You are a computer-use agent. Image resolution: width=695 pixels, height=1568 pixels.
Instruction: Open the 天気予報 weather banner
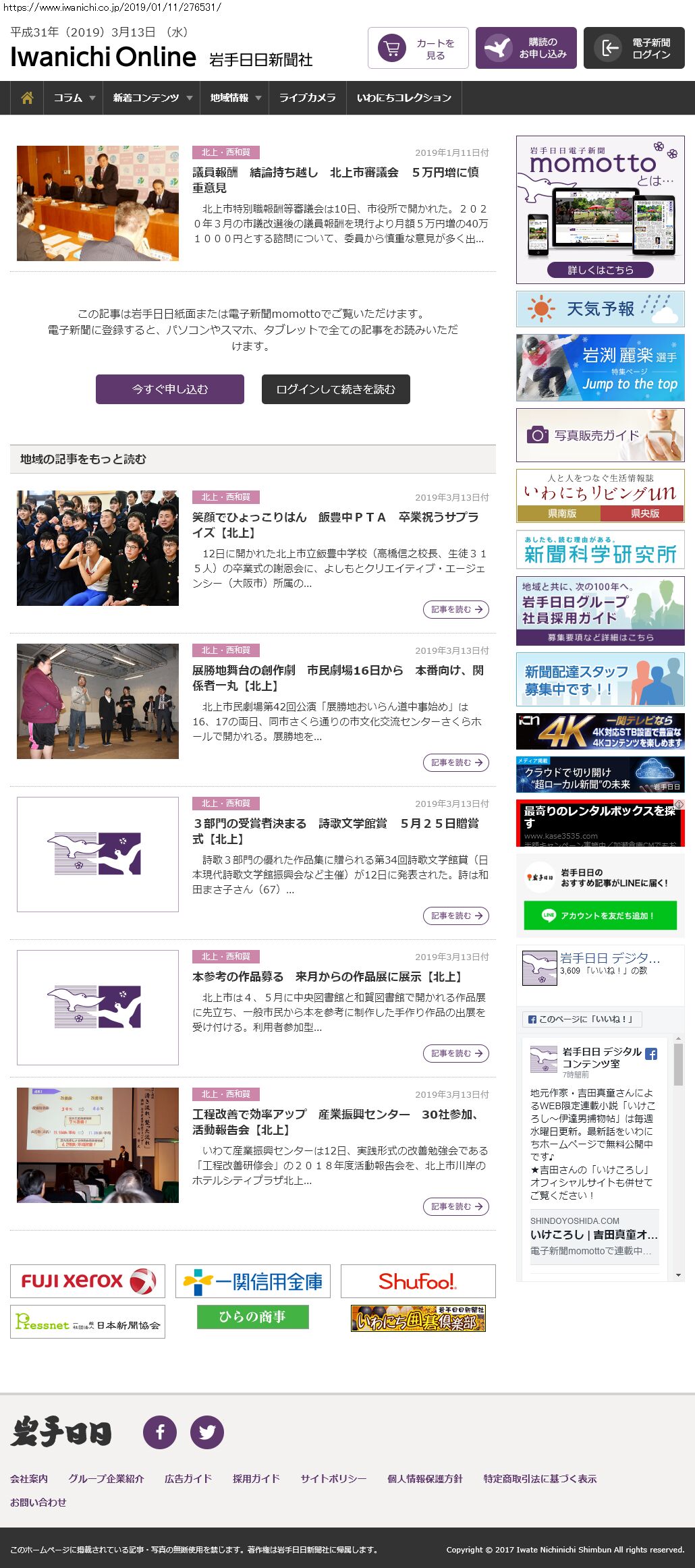(x=600, y=309)
